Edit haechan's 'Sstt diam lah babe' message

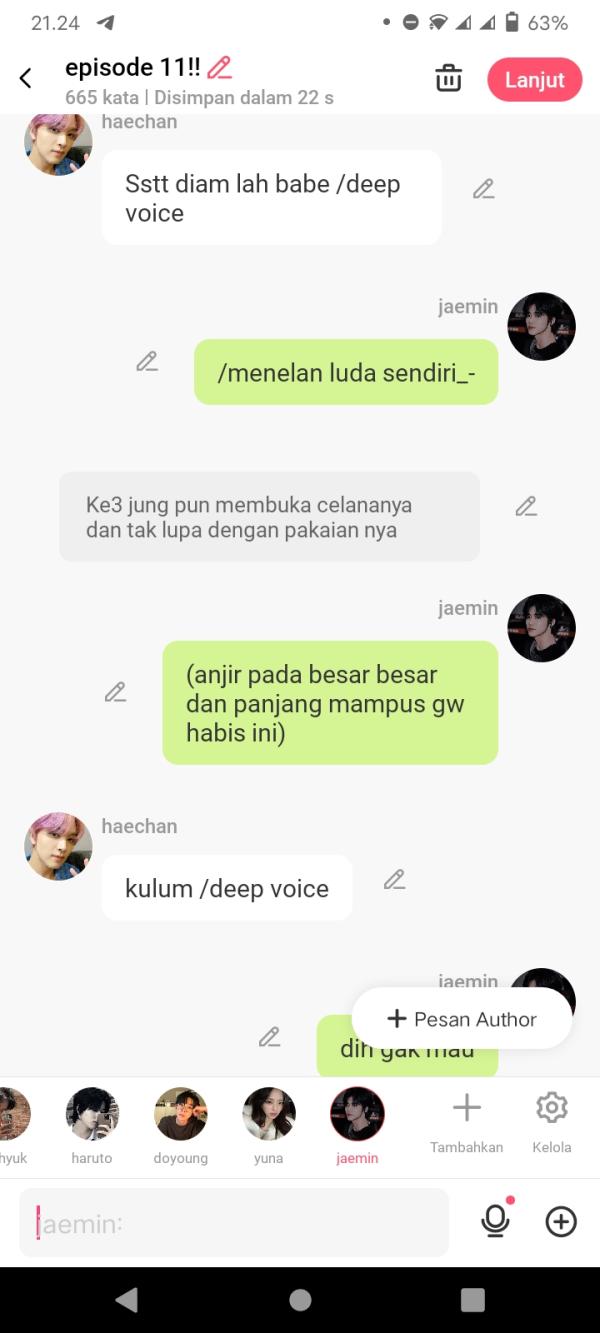484,189
